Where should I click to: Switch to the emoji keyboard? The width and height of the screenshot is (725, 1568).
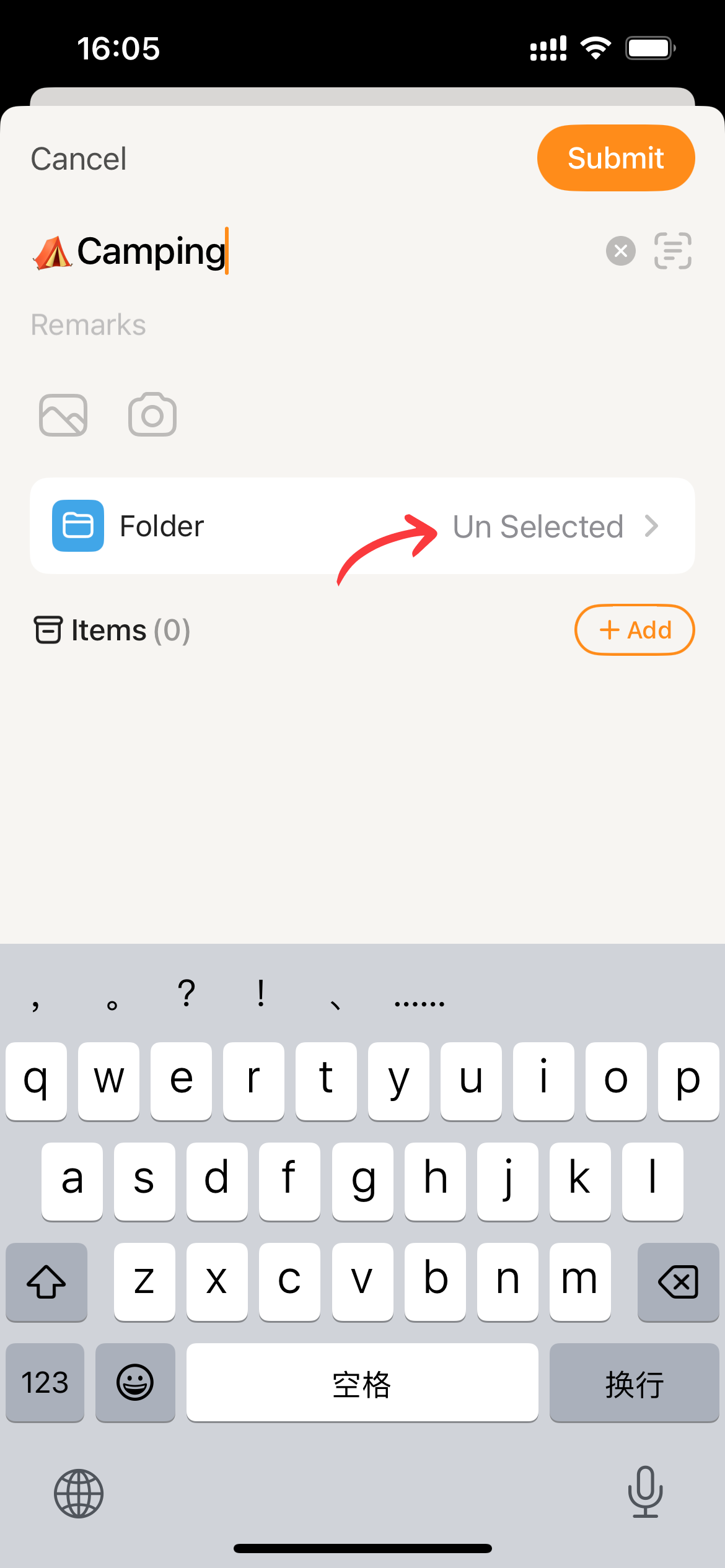(135, 1382)
